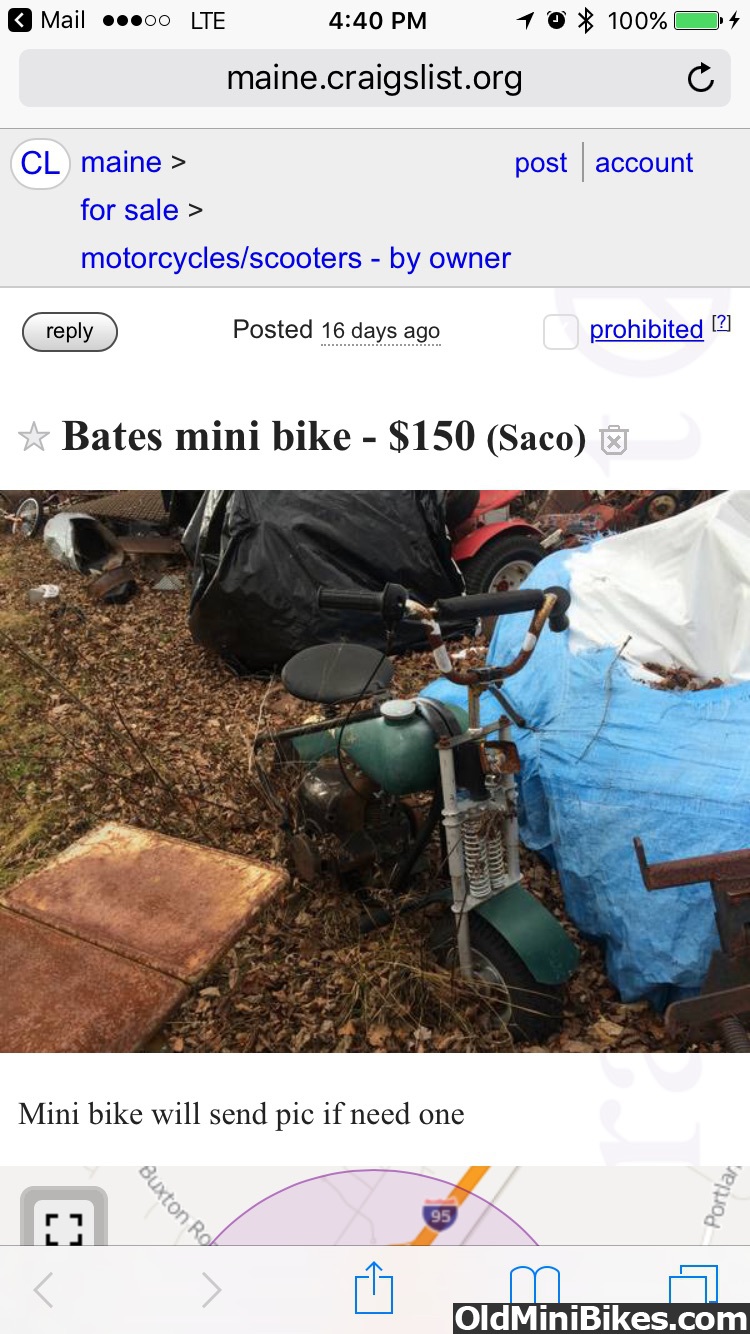Open the mini bike photo
750x1334 pixels.
point(375,771)
